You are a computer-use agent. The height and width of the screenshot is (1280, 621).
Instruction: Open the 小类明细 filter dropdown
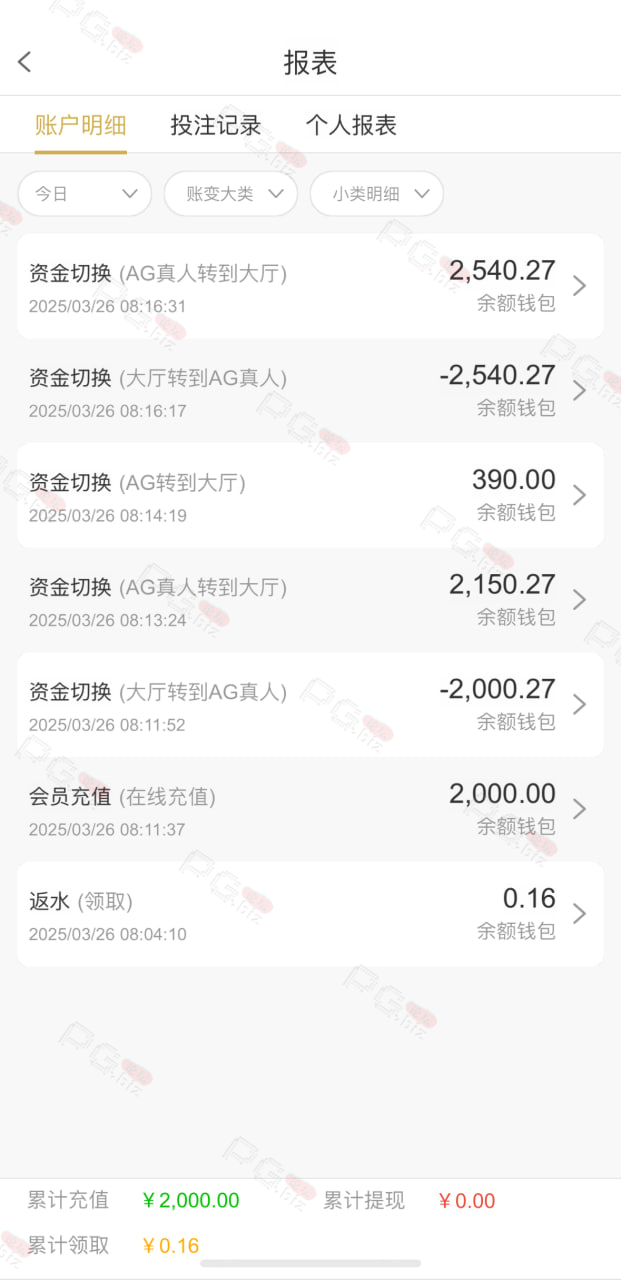377,194
